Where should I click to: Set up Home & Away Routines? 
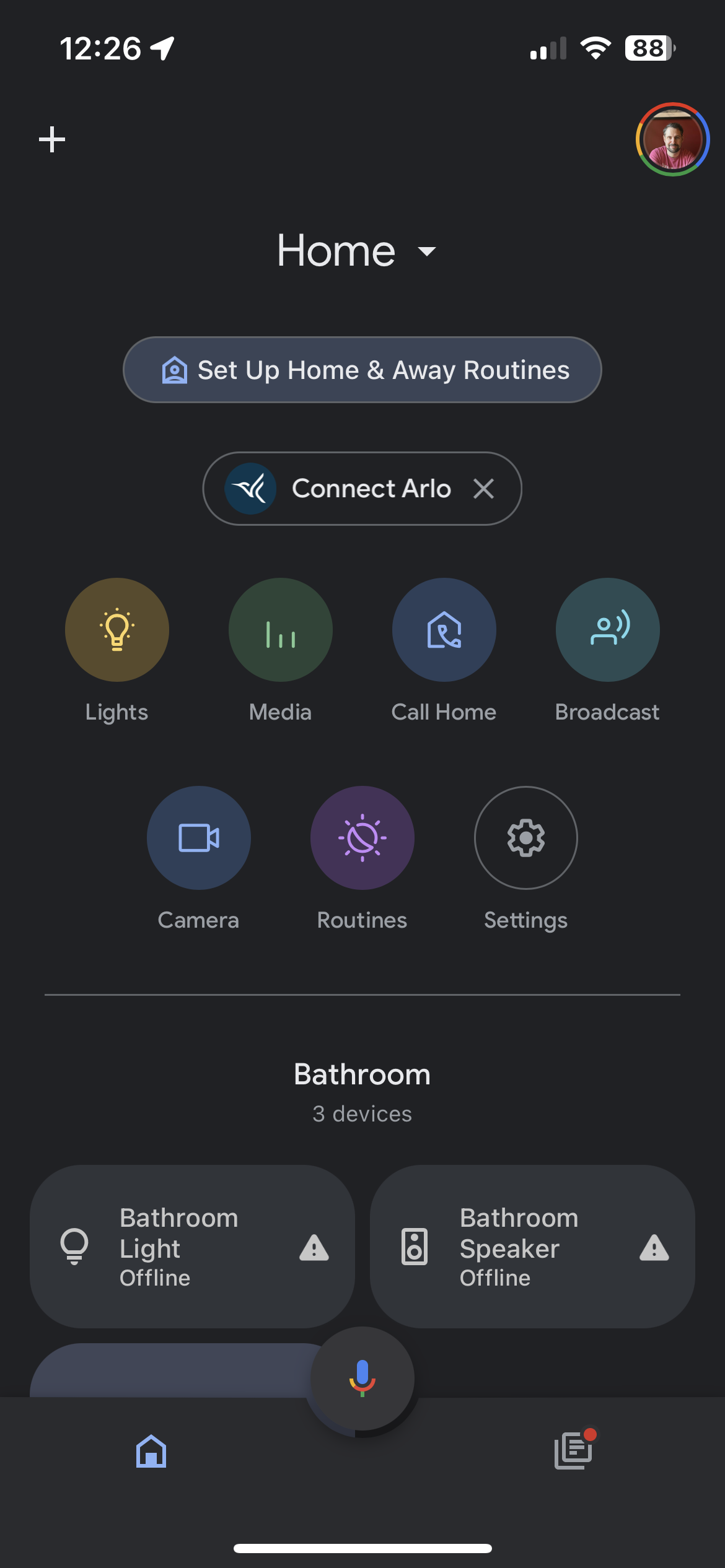(362, 370)
